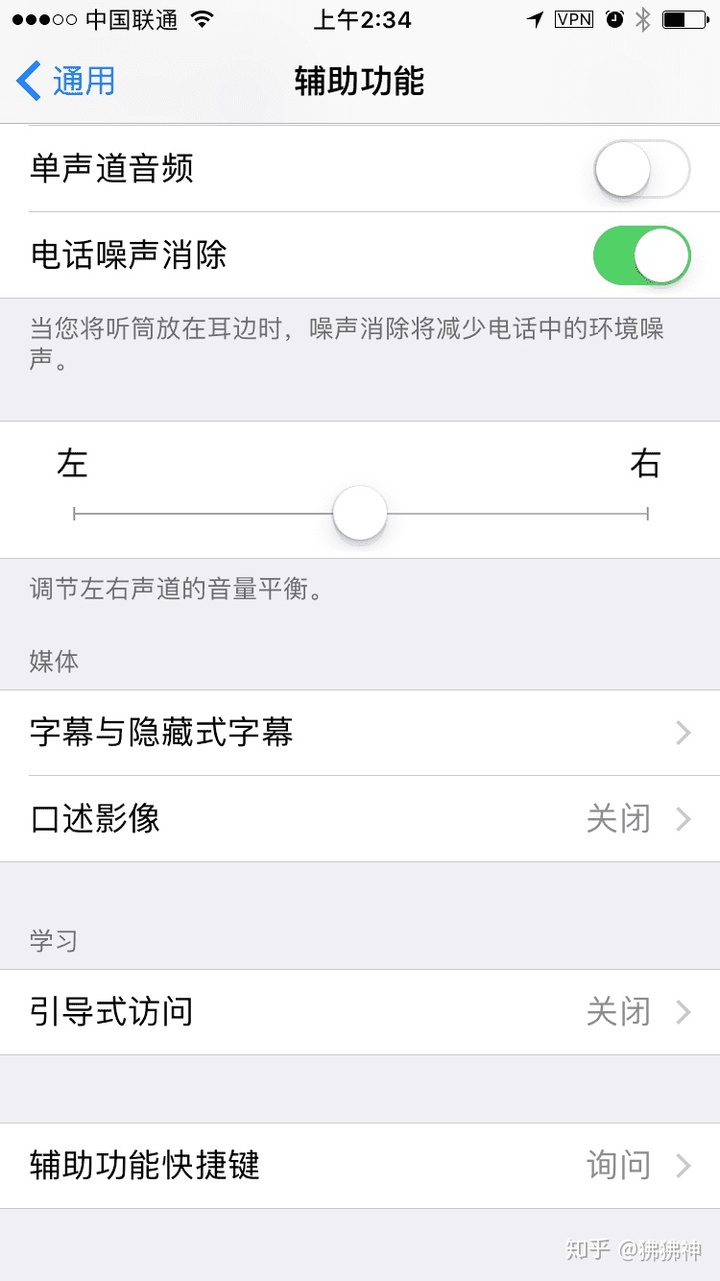Open the 口述影像 option
This screenshot has height=1281, width=720.
[360, 819]
